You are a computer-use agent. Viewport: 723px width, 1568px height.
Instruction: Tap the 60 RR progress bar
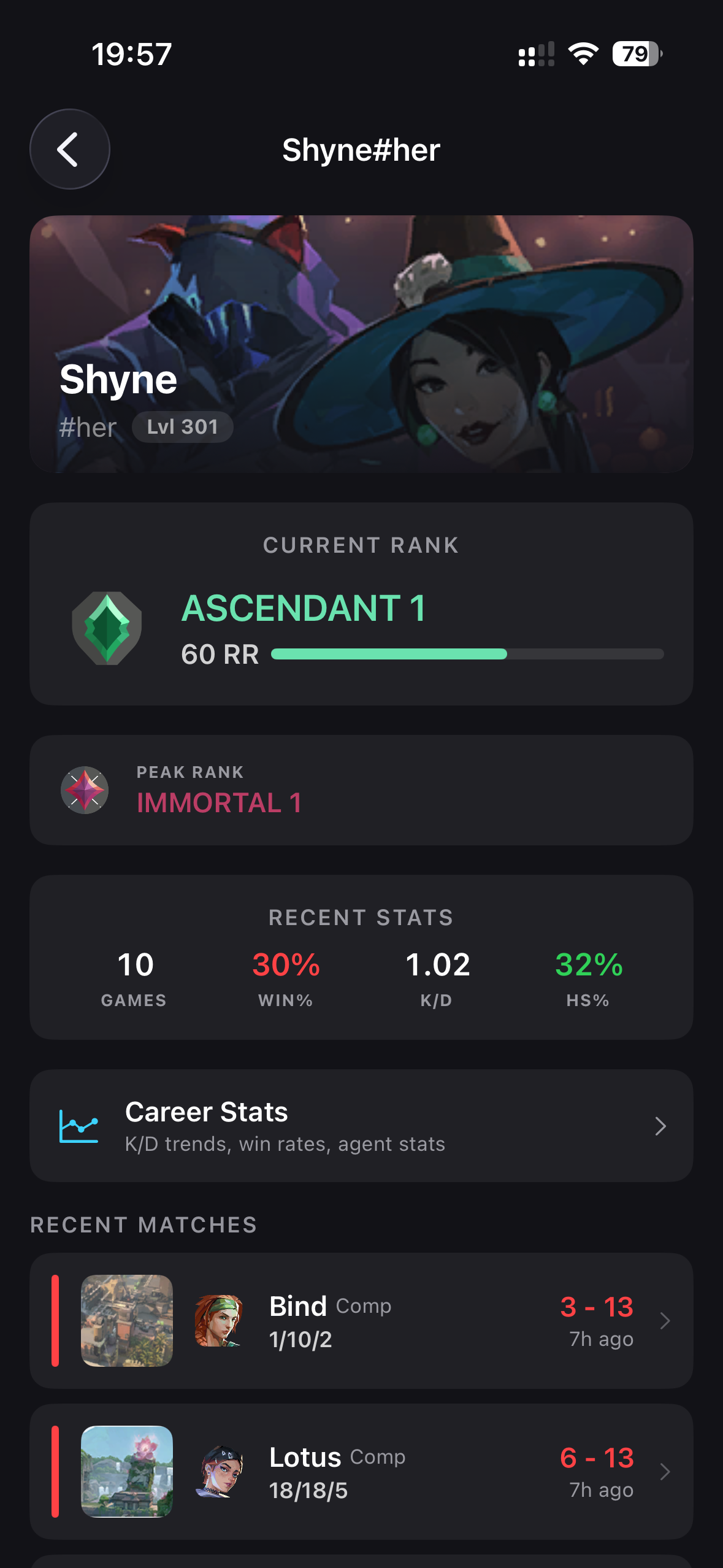468,655
